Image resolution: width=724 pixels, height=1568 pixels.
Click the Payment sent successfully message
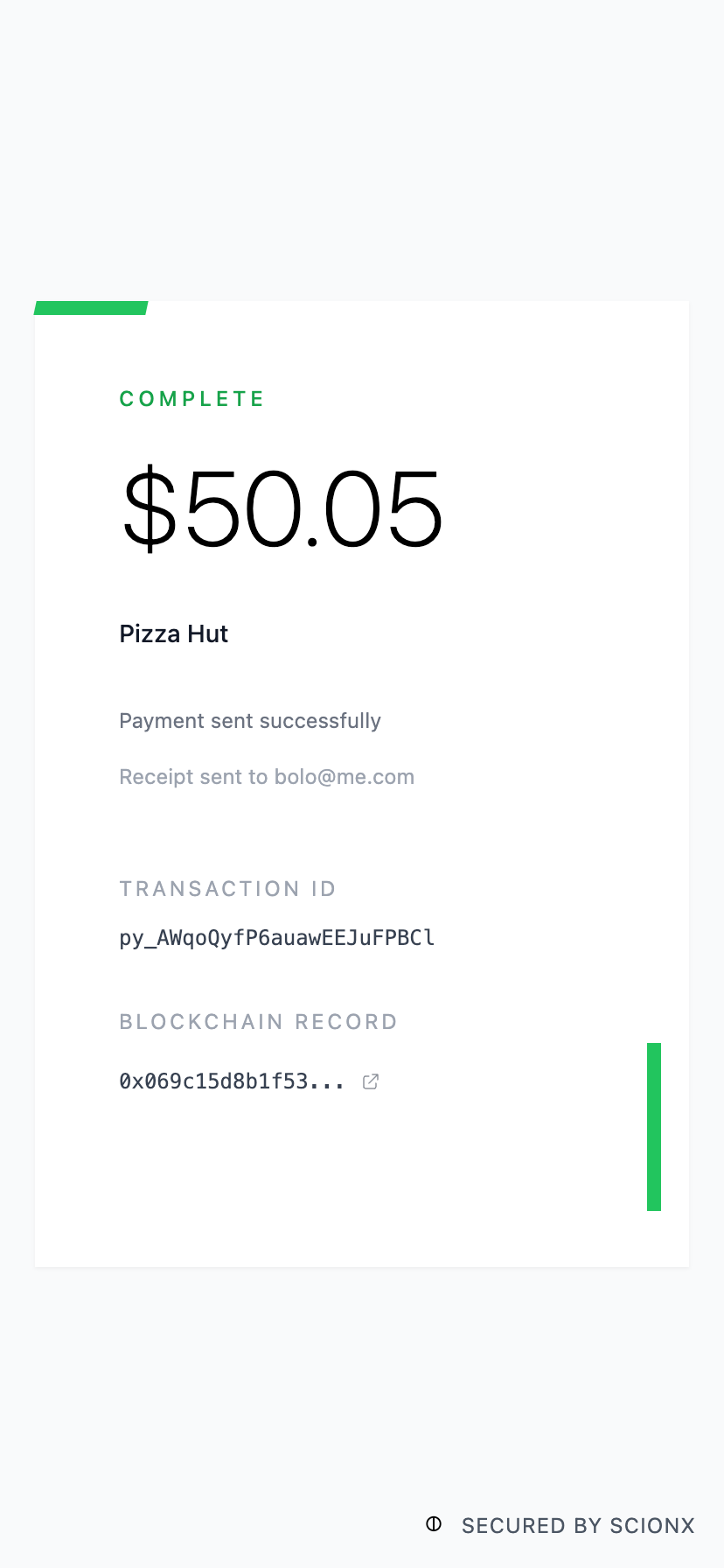250,720
